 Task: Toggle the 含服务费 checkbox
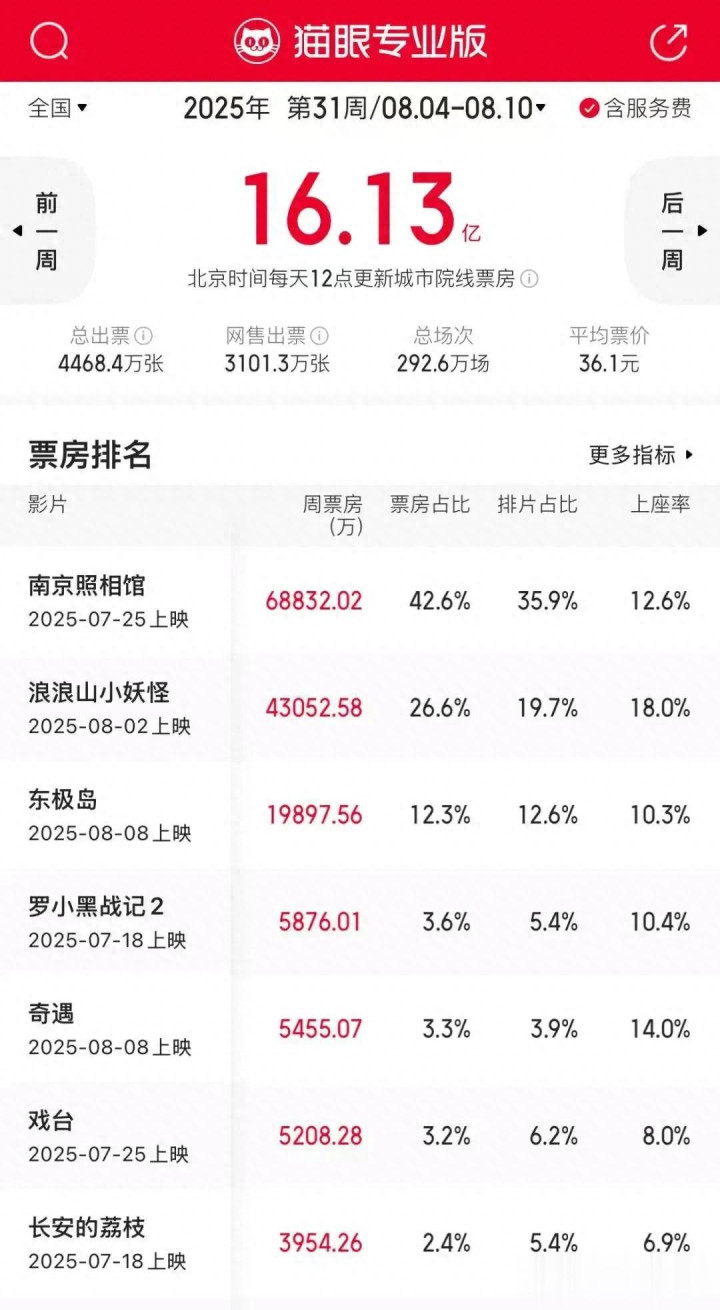pyautogui.click(x=635, y=108)
